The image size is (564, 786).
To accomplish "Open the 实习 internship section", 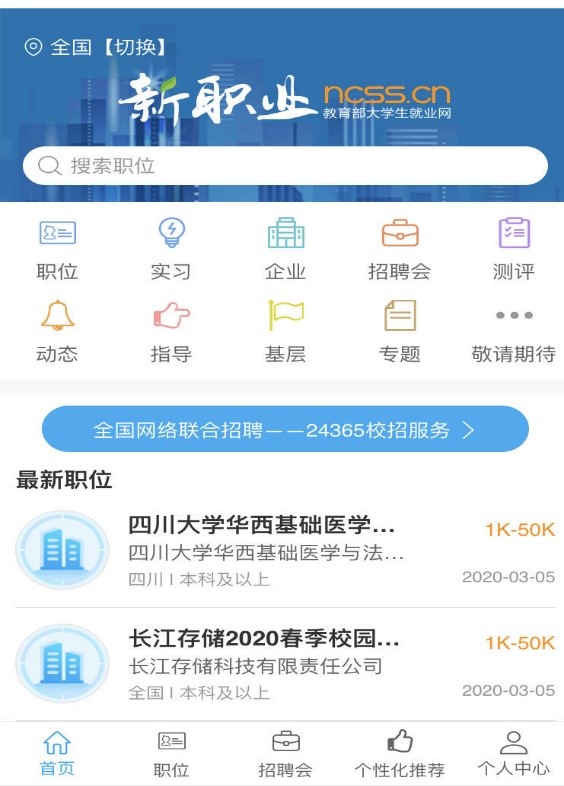I will (171, 249).
